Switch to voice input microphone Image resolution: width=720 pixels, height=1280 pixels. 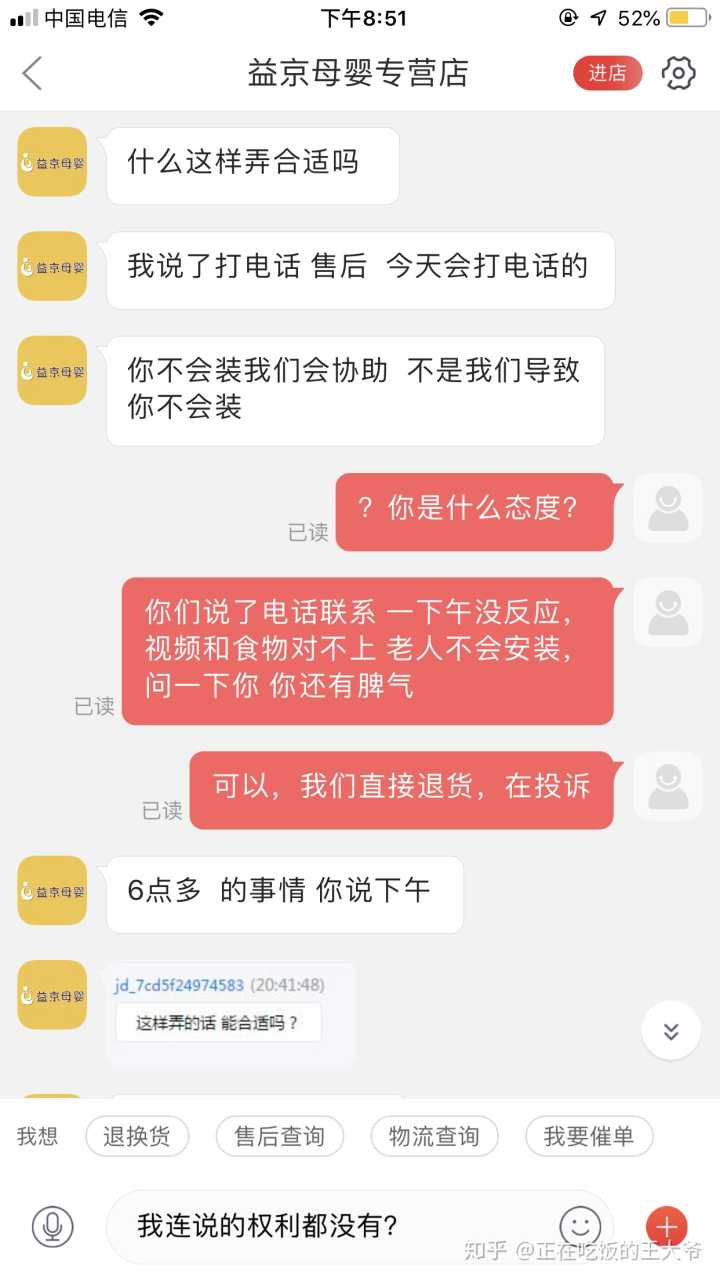click(53, 1226)
